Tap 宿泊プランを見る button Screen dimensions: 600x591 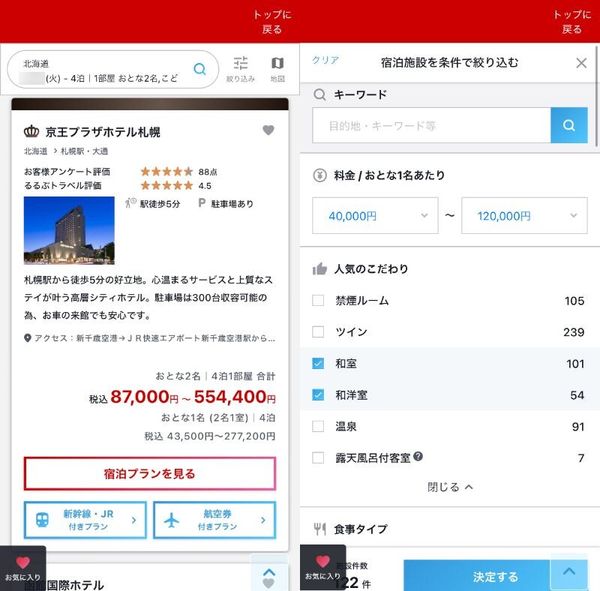(x=150, y=473)
